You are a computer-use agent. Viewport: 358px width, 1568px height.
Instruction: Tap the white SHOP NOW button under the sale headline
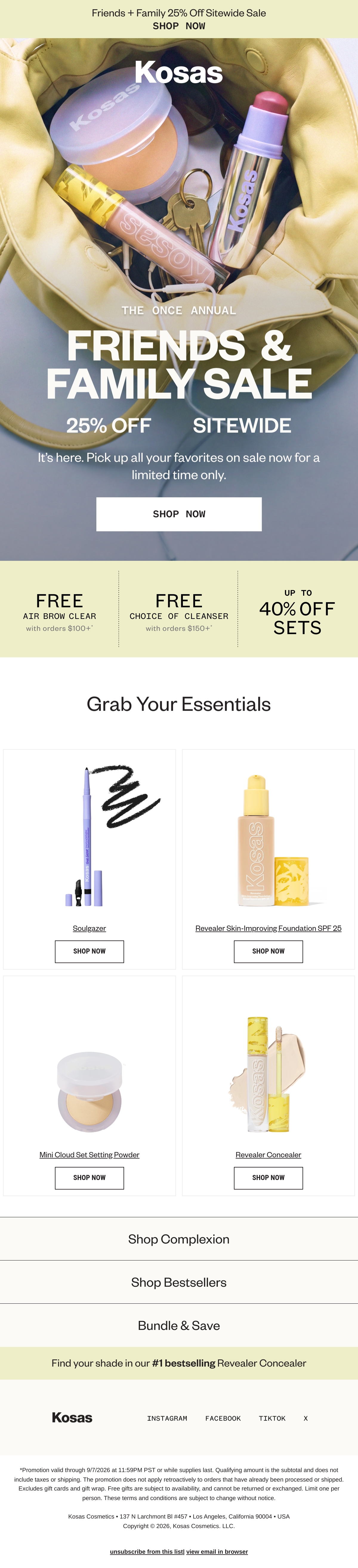179,514
